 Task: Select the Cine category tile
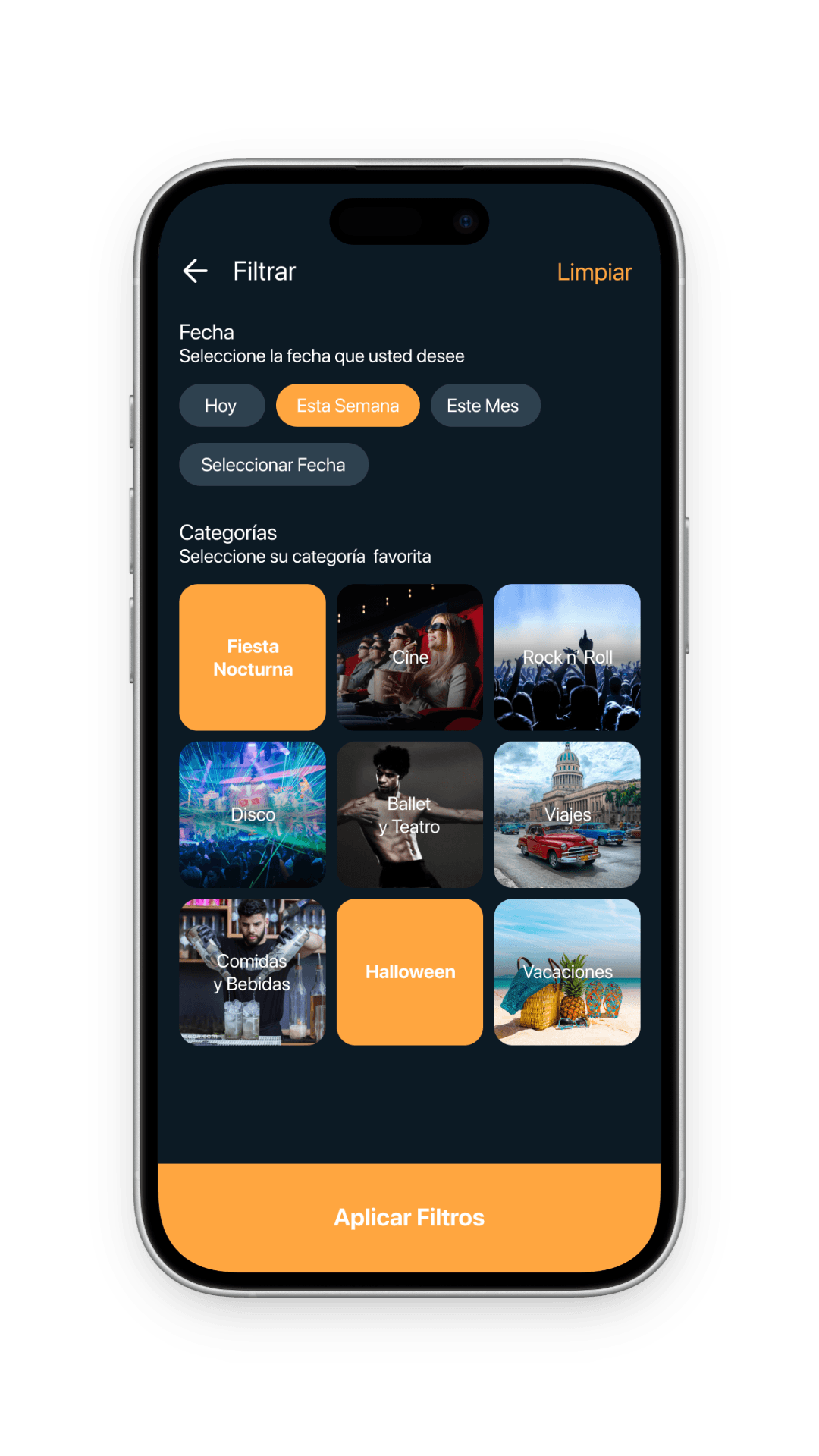click(x=409, y=657)
